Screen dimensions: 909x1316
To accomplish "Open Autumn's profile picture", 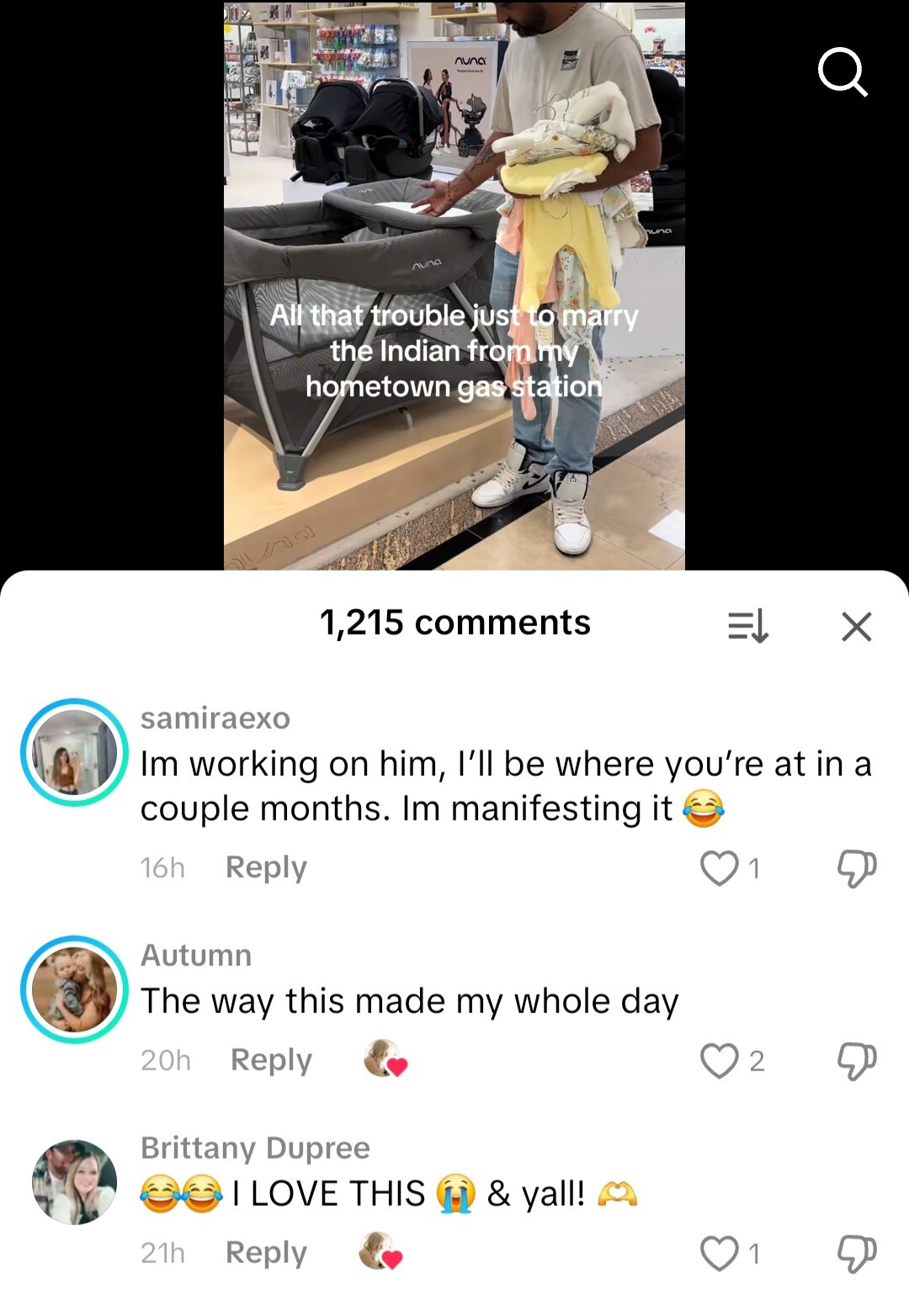I will pyautogui.click(x=74, y=990).
